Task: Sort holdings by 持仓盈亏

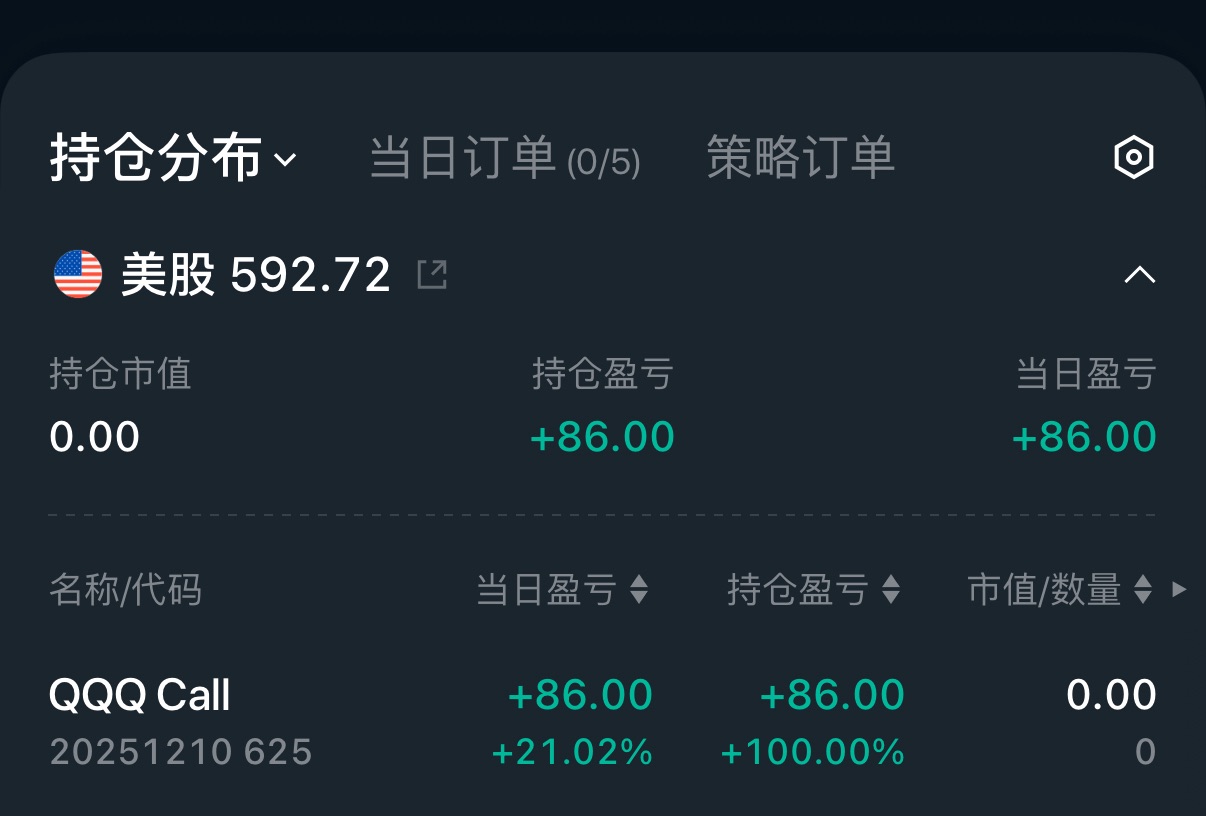Action: tap(814, 590)
